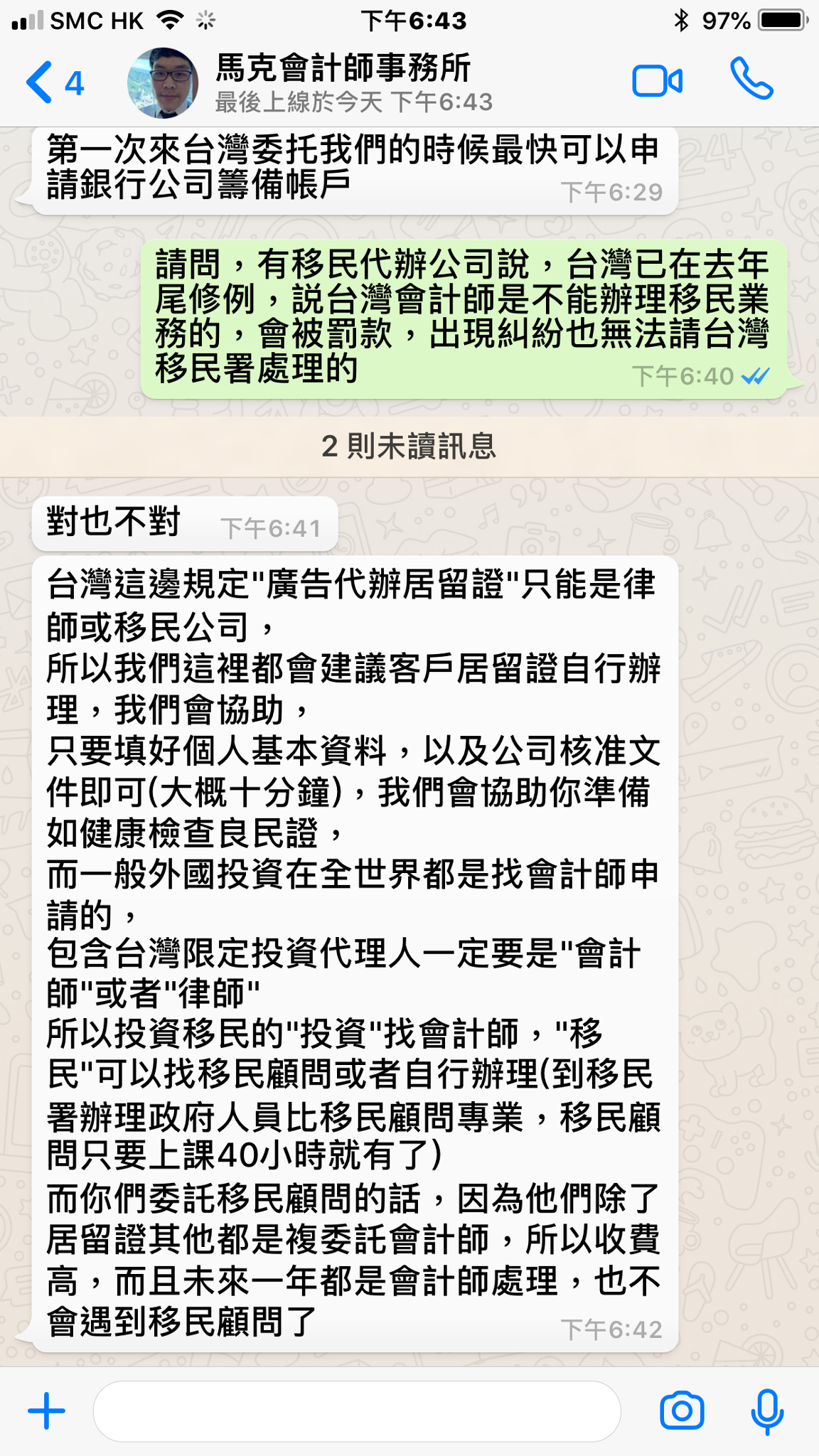Open the camera to send a photo
Screen dimensions: 819x1456
pyautogui.click(x=682, y=1410)
